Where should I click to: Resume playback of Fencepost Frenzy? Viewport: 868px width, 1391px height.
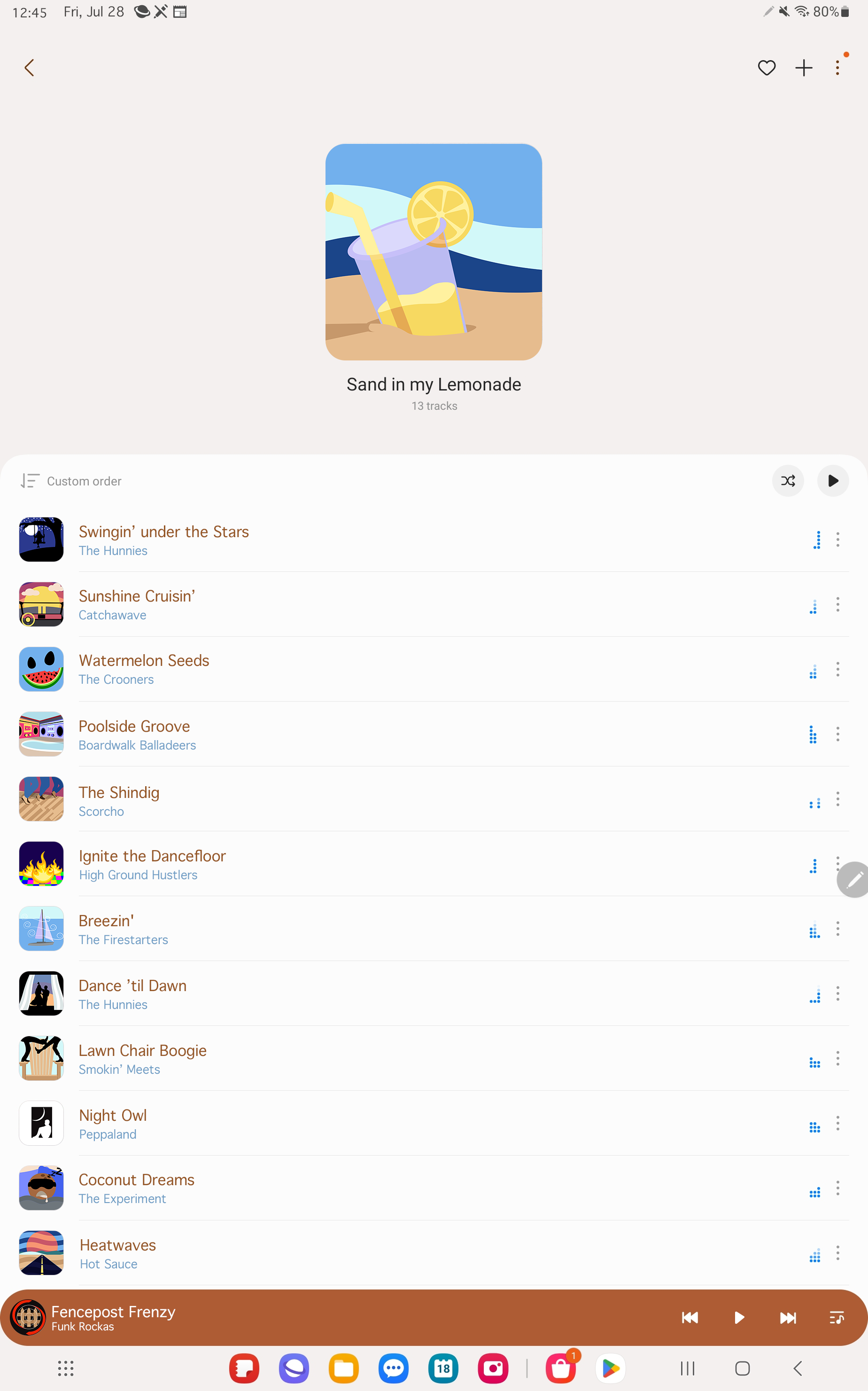pos(739,1318)
